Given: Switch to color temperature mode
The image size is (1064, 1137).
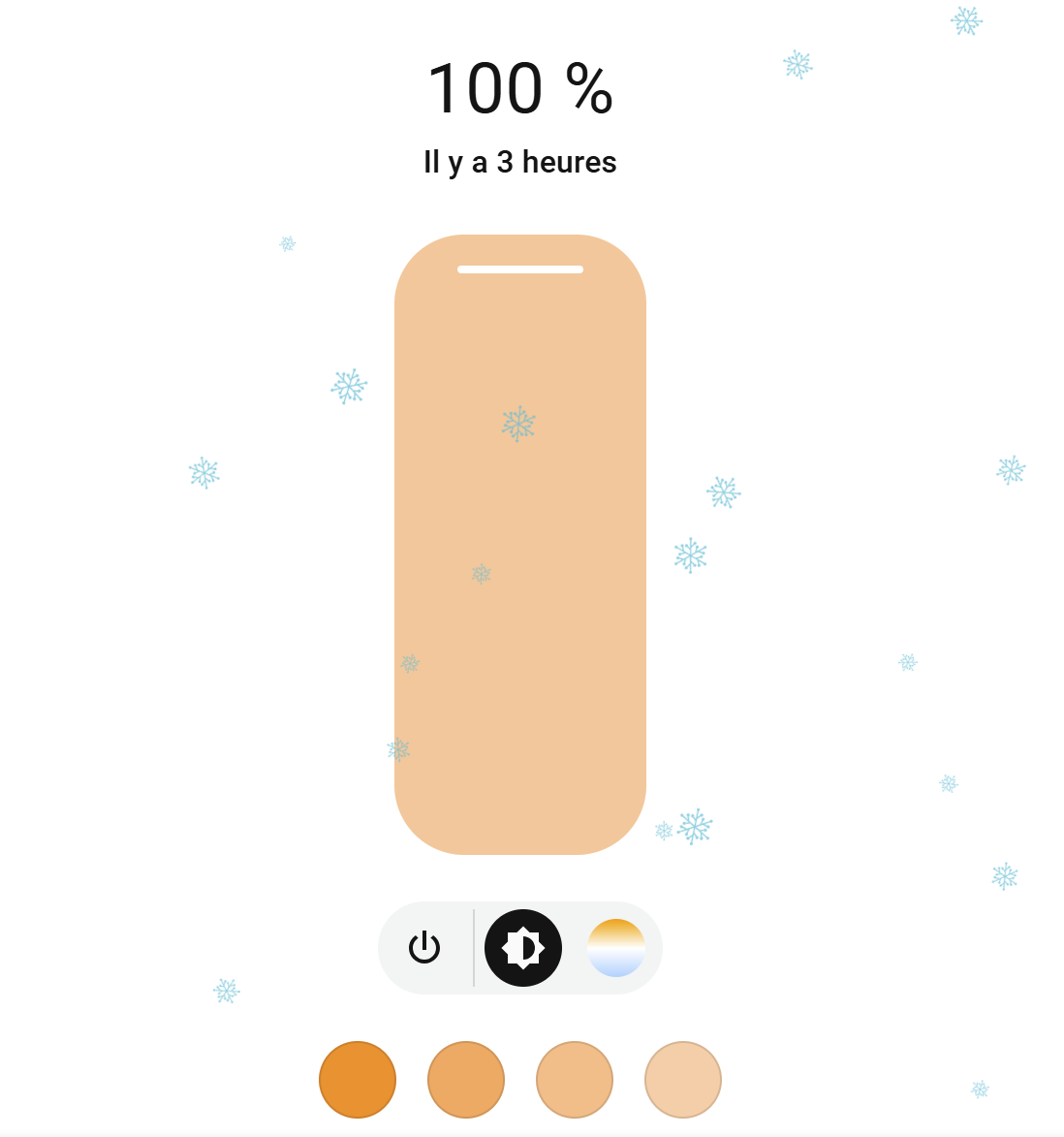Looking at the screenshot, I should [615, 947].
